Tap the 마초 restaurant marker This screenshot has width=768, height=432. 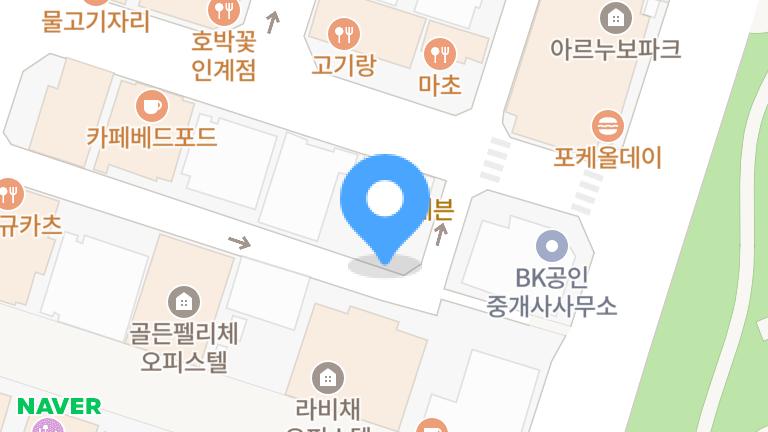click(x=440, y=53)
